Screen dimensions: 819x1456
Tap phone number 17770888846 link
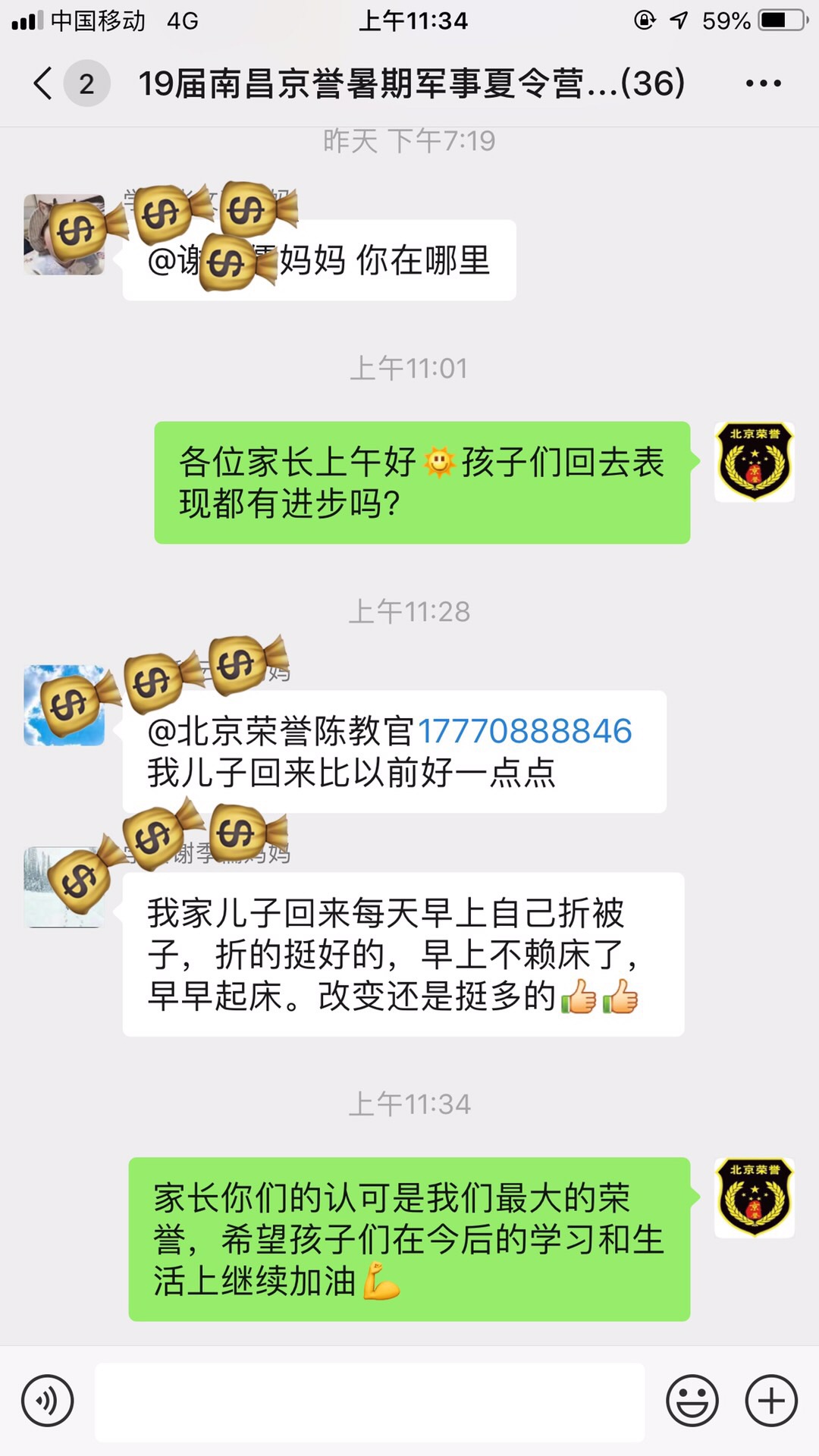pyautogui.click(x=525, y=731)
